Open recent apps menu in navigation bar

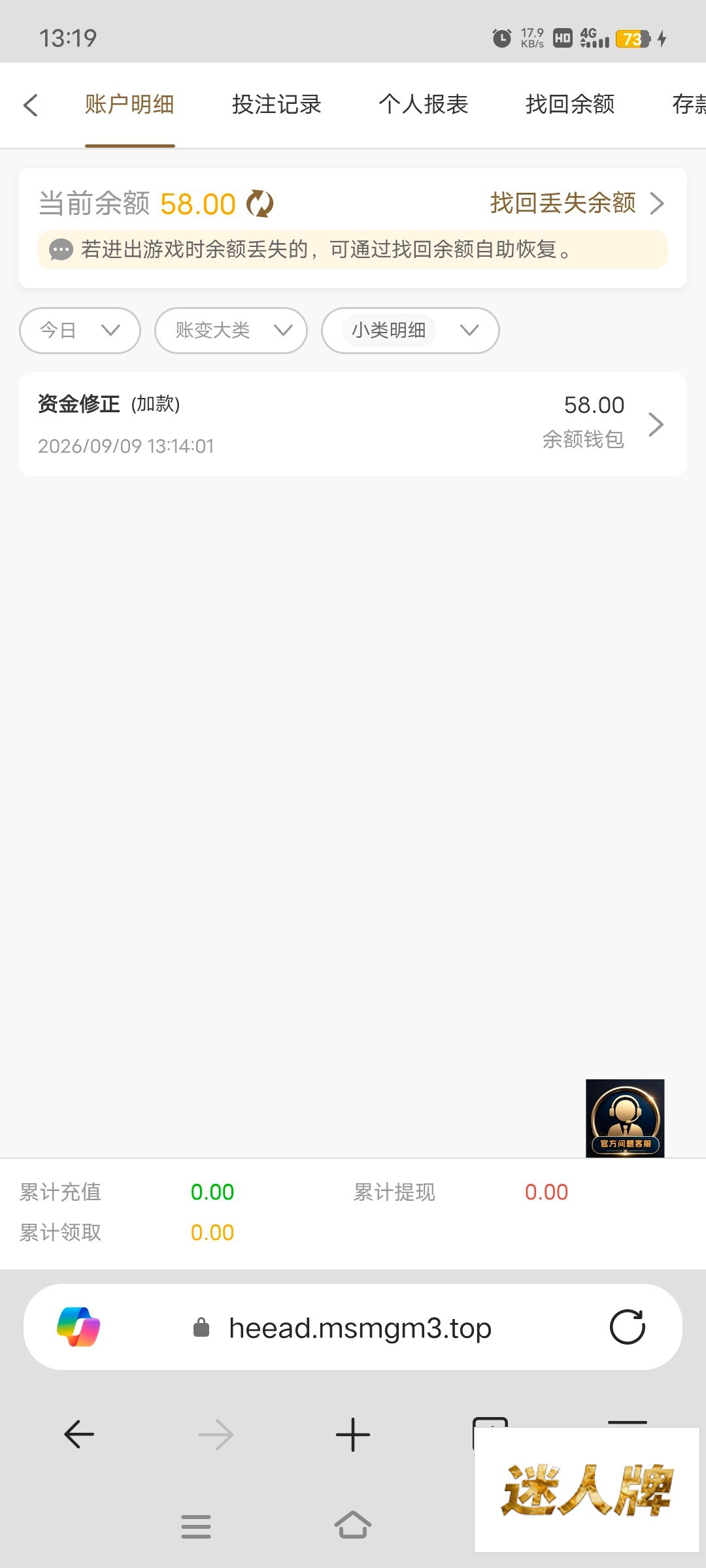pos(196,1526)
